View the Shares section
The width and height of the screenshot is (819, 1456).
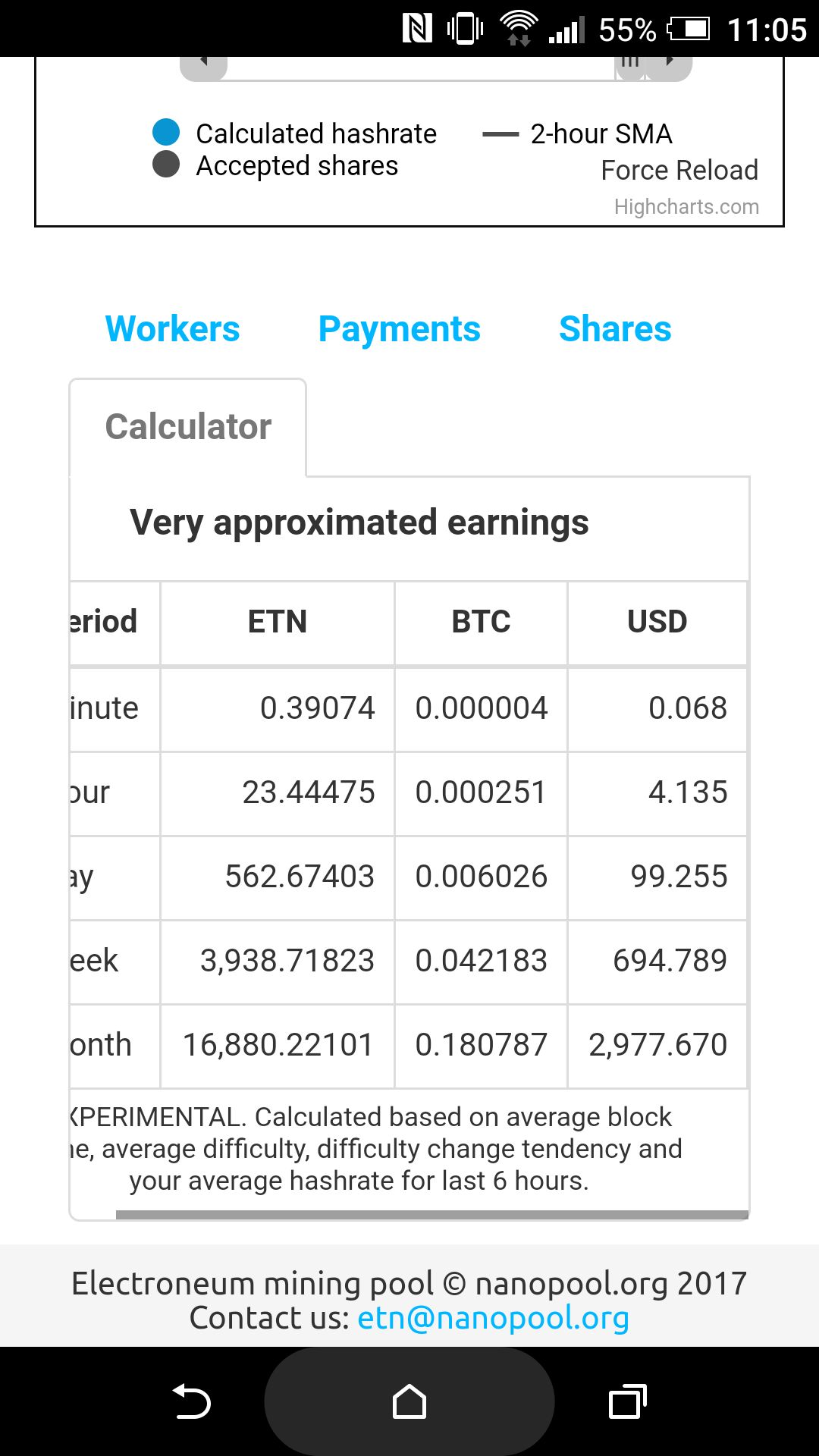[x=615, y=329]
